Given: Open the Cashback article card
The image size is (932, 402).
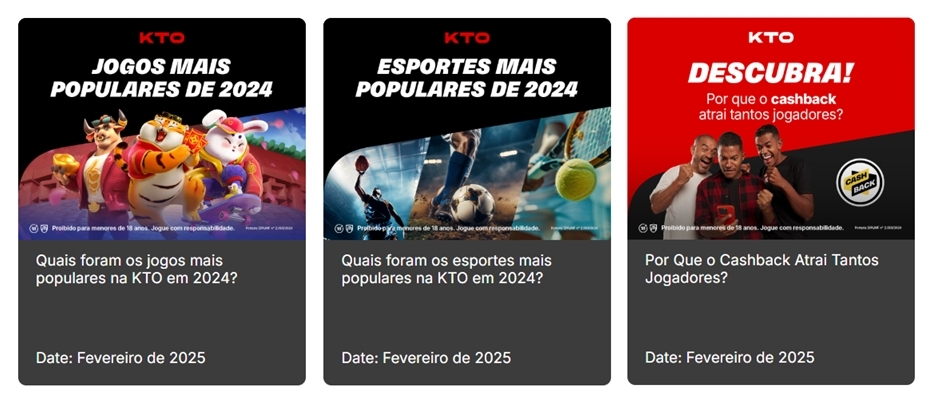Looking at the screenshot, I should pos(761,269).
